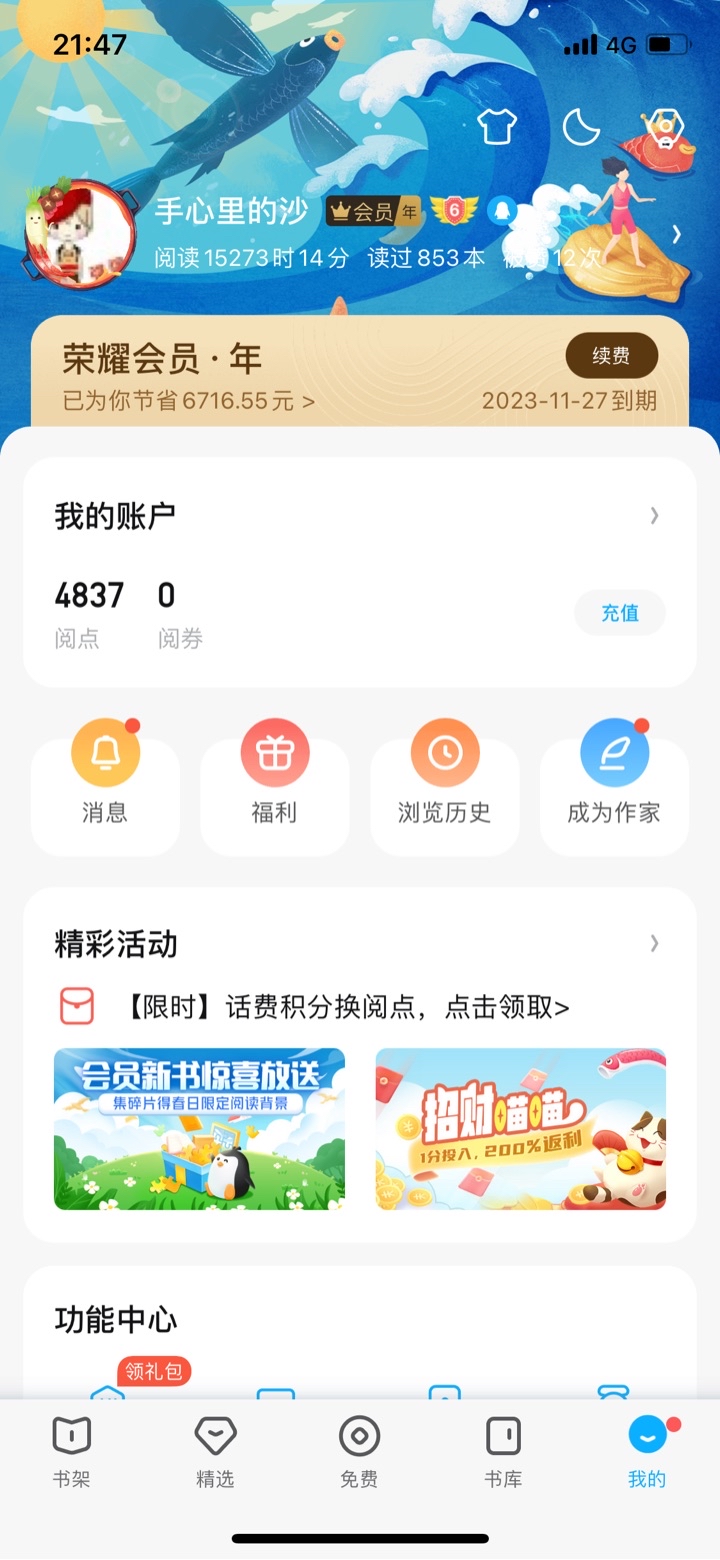This screenshot has height=1560, width=720.
Task: Switch to the 免费 free tab
Action: pyautogui.click(x=359, y=1452)
